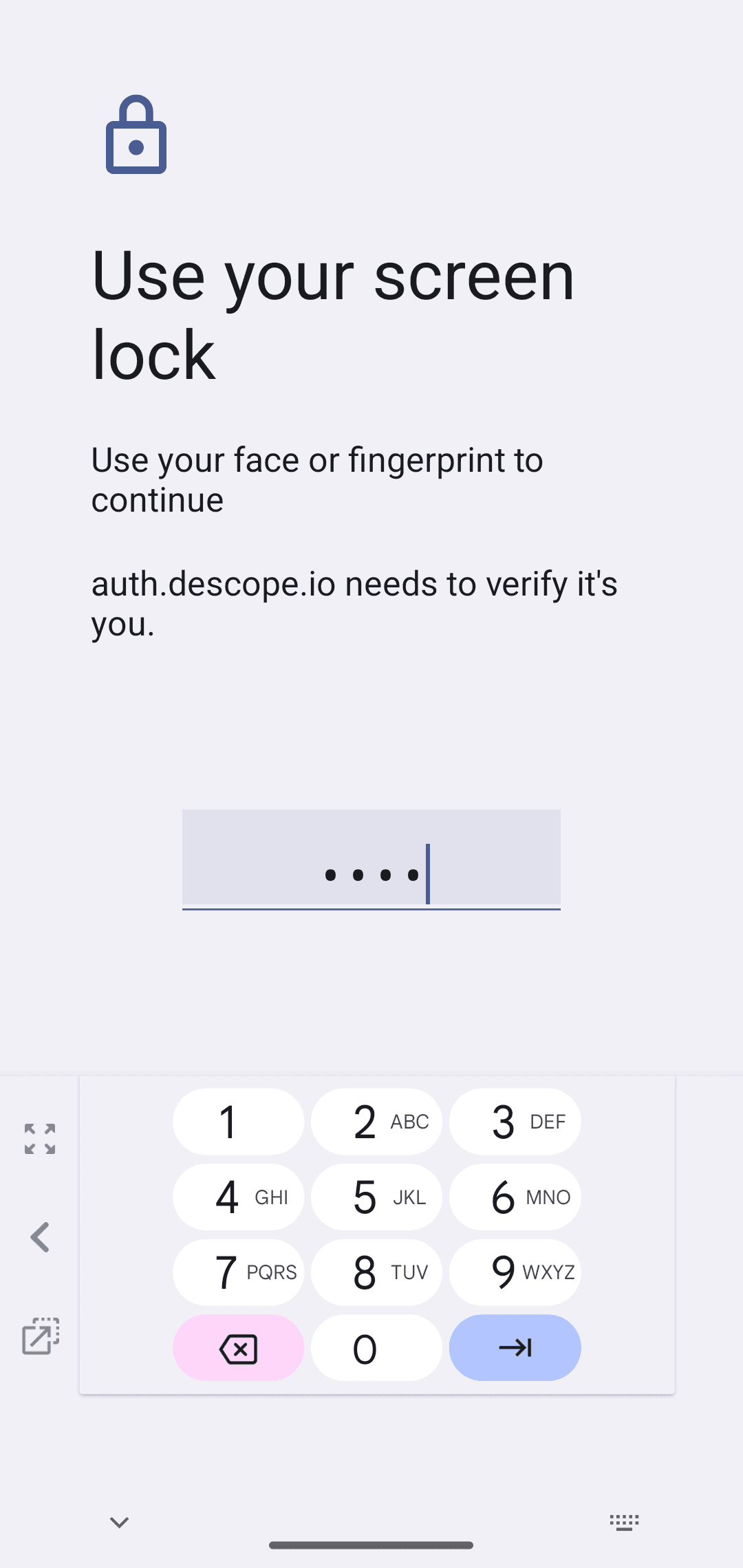Tap the 2 ABC key
The image size is (743, 1568).
point(376,1121)
